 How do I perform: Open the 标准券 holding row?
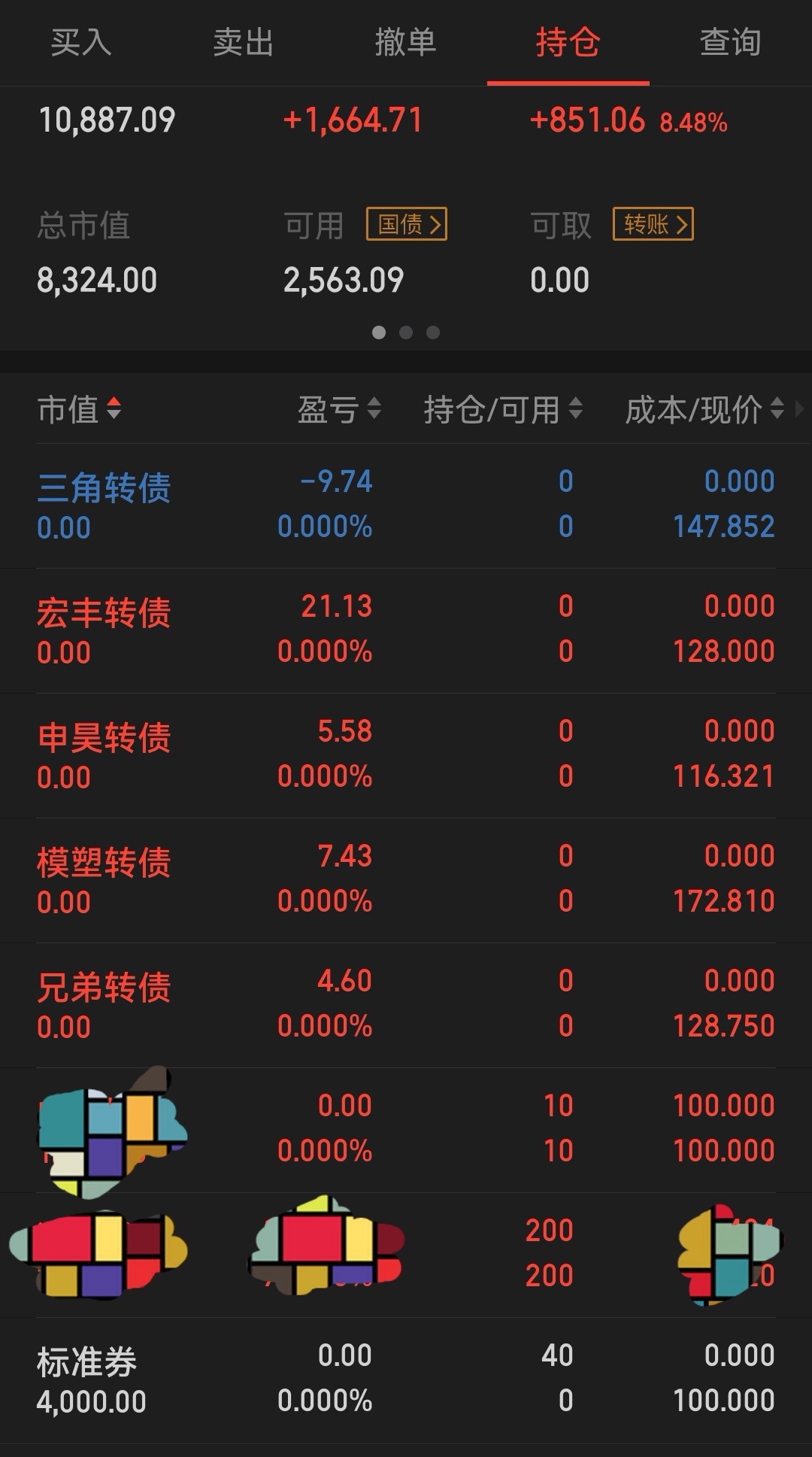[406, 1380]
